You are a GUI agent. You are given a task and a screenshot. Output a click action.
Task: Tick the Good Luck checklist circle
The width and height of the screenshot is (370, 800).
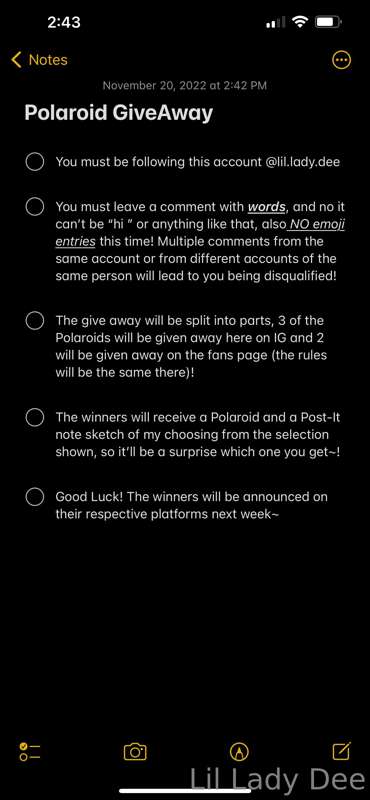point(35,496)
